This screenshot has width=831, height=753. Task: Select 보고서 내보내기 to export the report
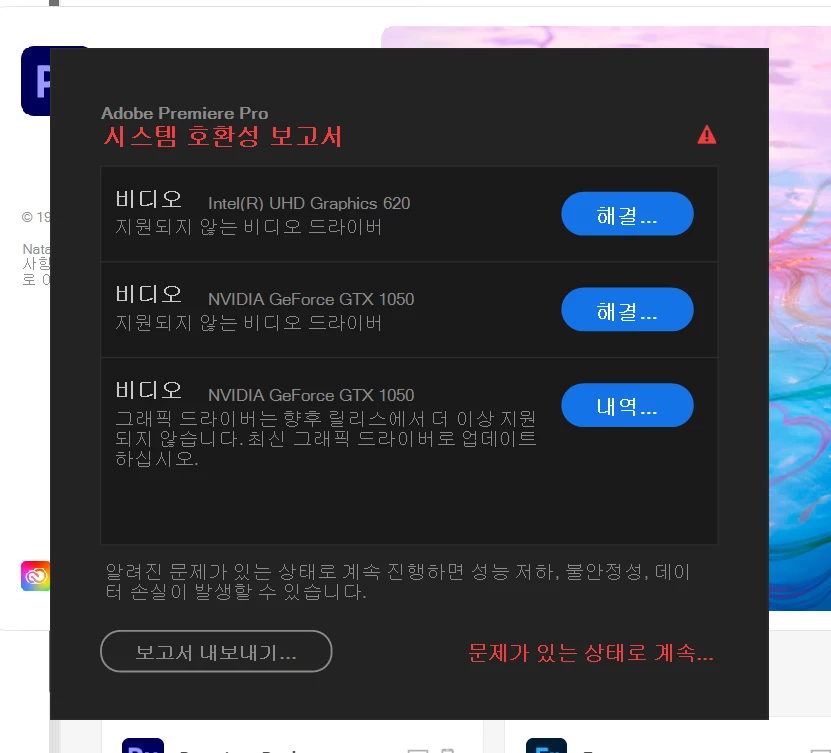pyautogui.click(x=216, y=652)
